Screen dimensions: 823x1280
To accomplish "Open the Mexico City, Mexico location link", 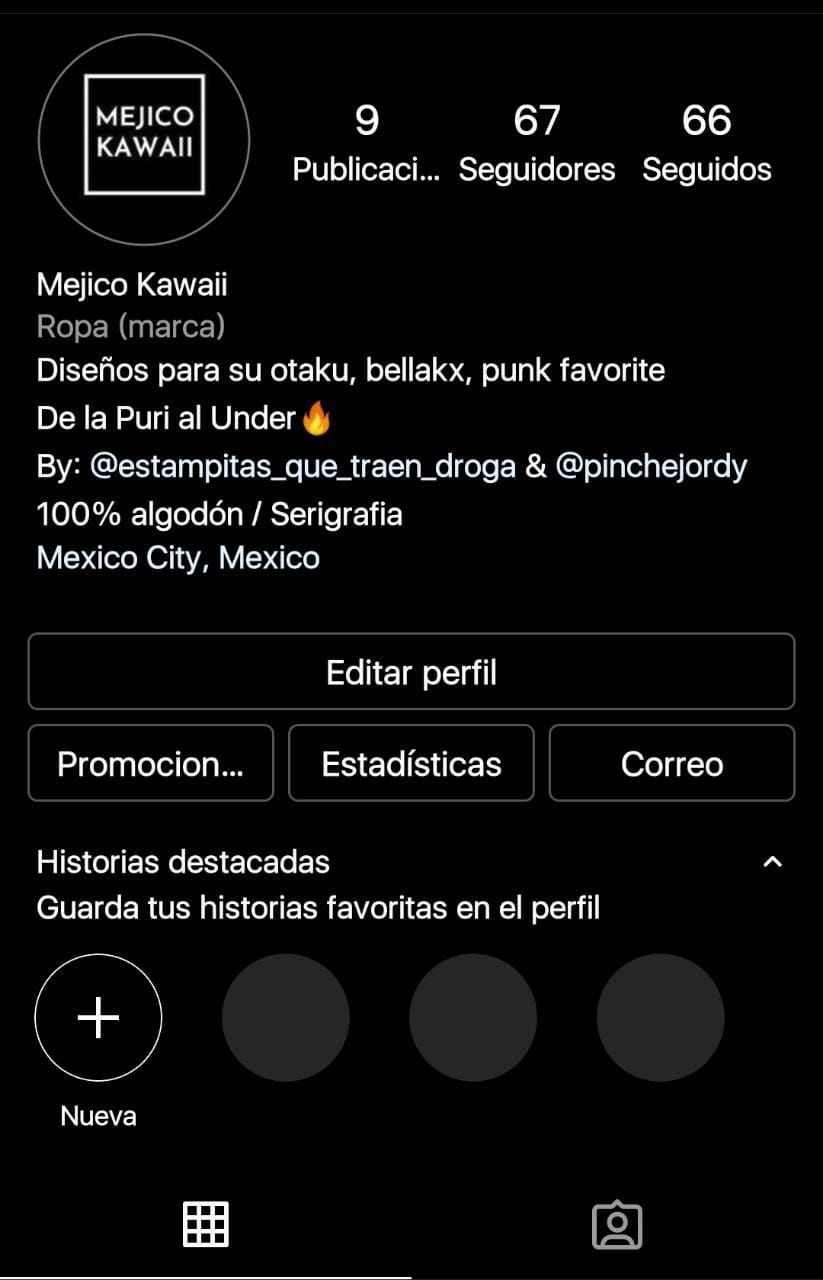I will tap(178, 557).
